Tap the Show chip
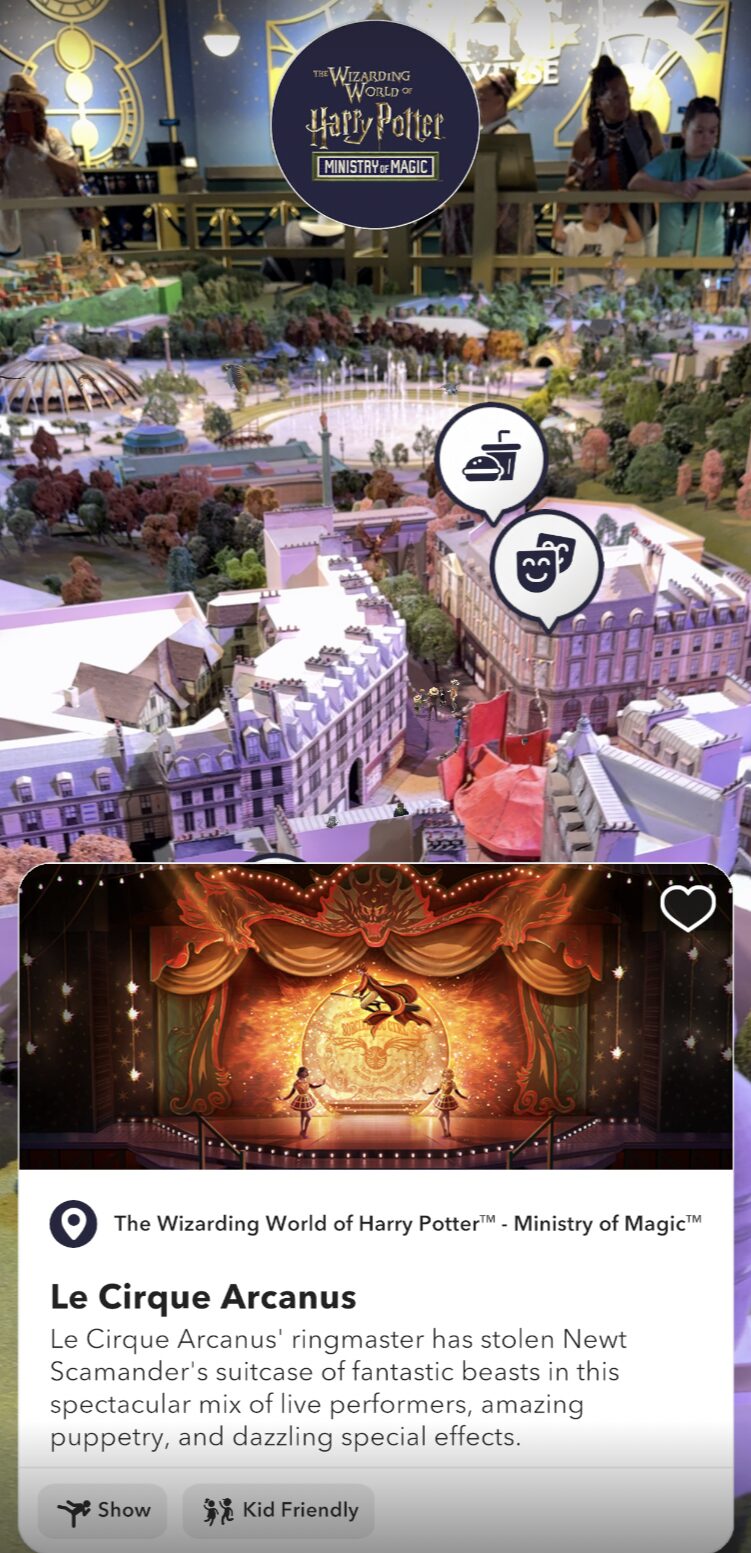This screenshot has width=751, height=1553. pos(103,1510)
